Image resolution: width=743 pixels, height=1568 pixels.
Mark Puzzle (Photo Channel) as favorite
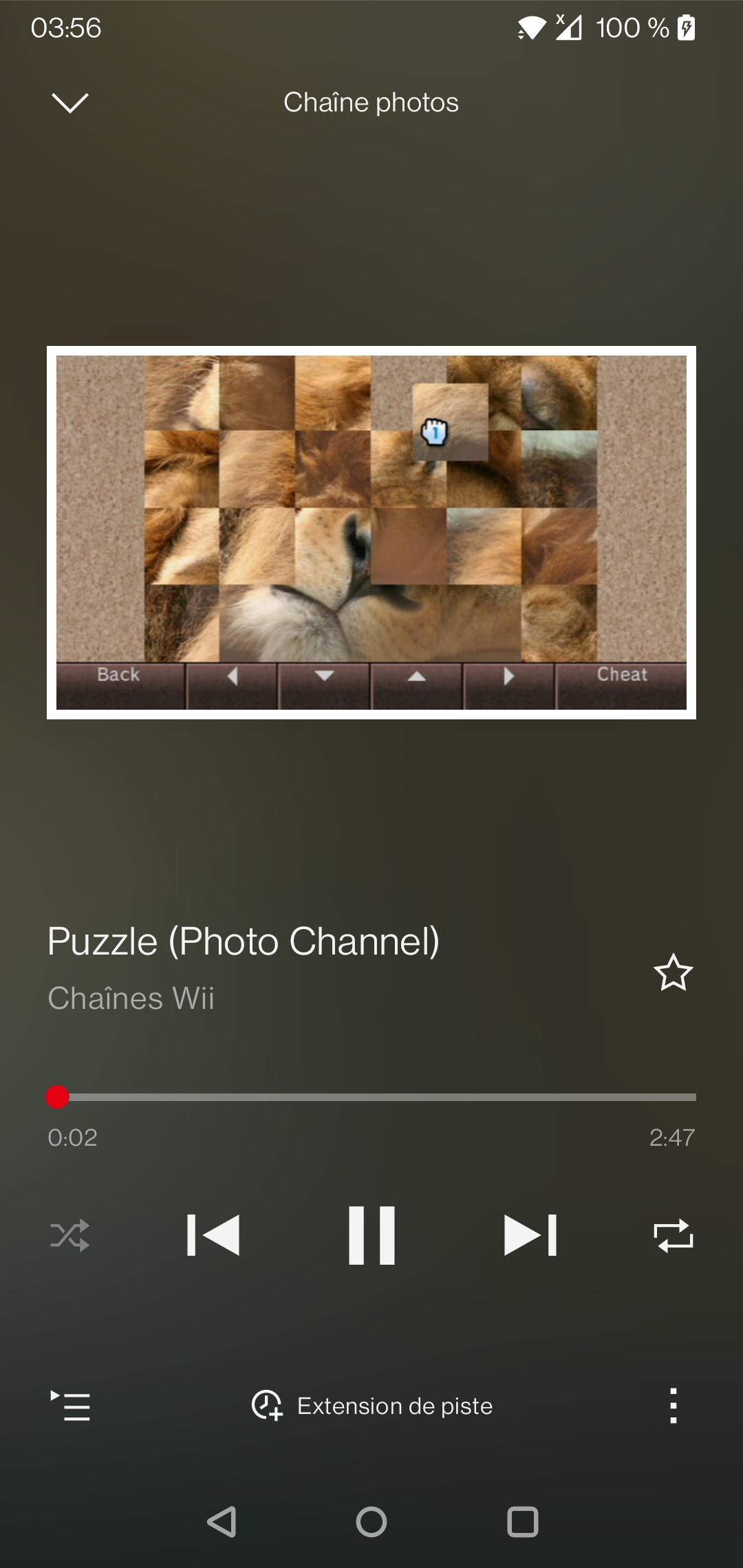[x=673, y=972]
